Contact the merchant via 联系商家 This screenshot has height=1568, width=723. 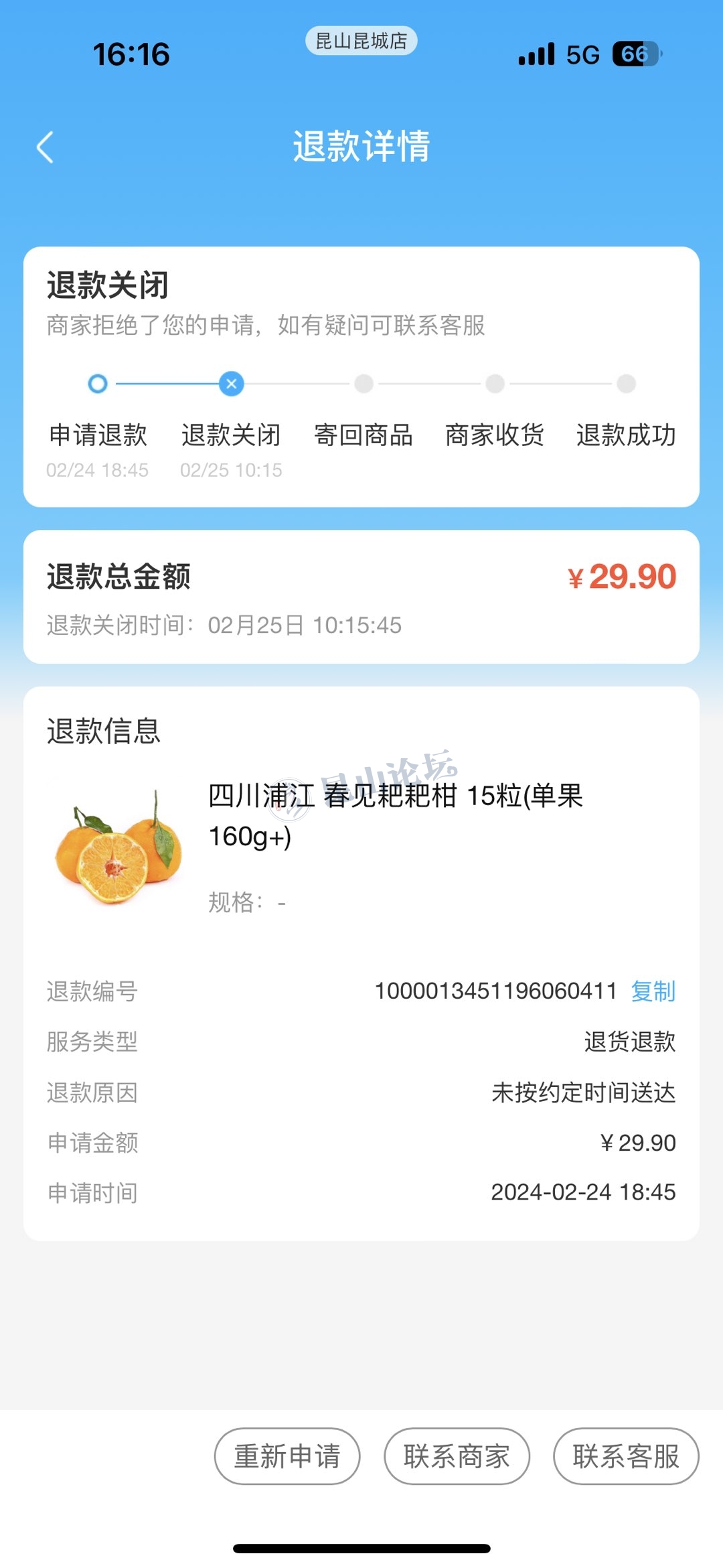tap(457, 1456)
